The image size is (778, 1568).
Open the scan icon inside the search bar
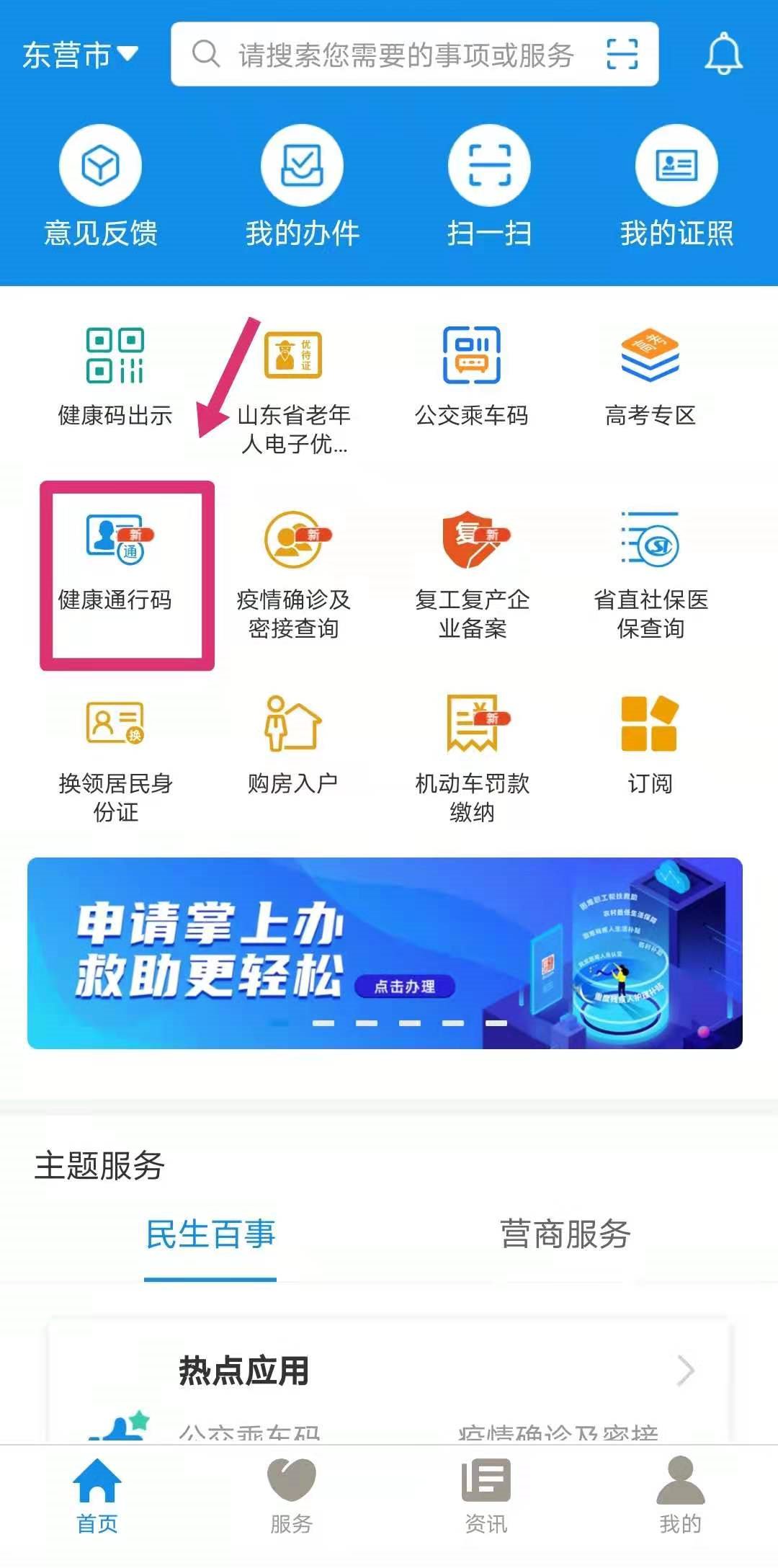622,55
